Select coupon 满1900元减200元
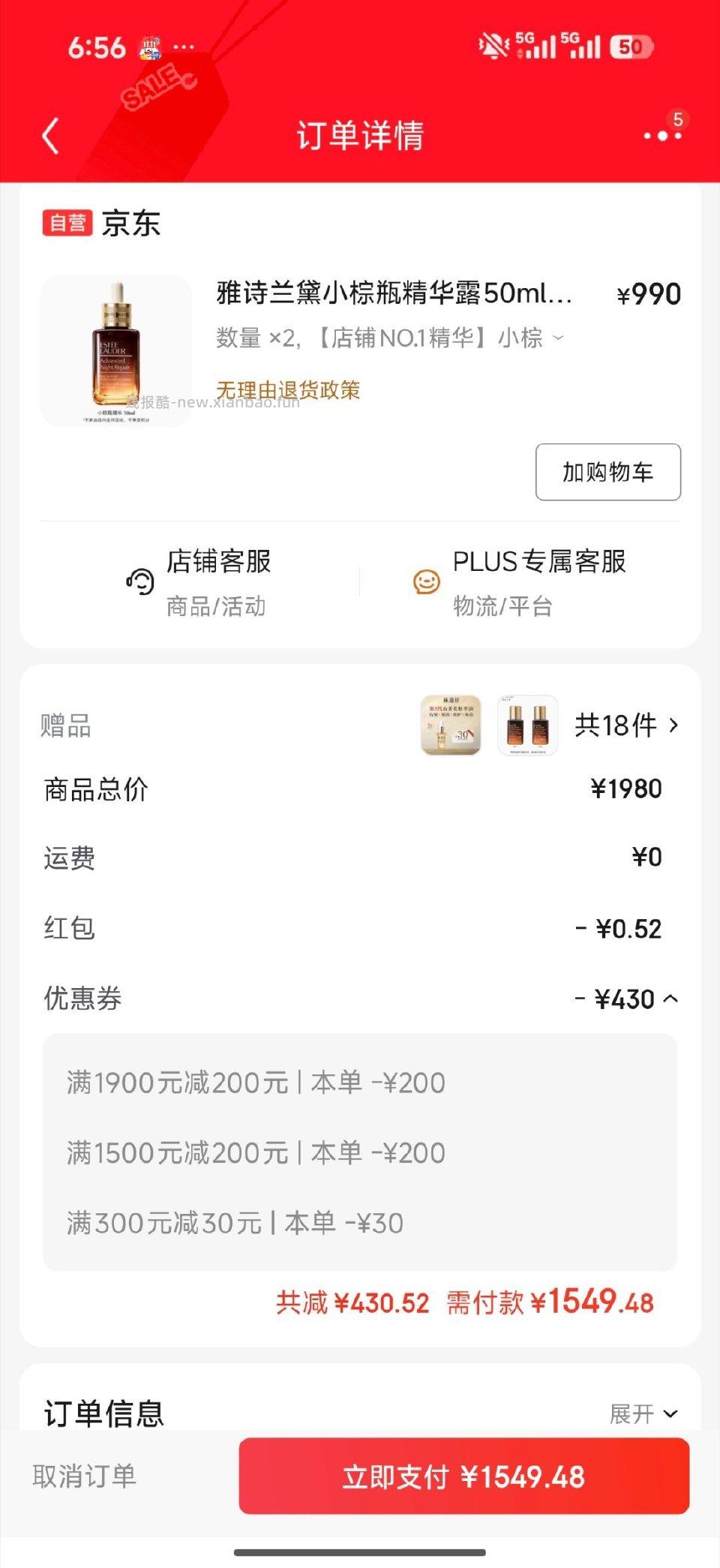 coord(255,1081)
